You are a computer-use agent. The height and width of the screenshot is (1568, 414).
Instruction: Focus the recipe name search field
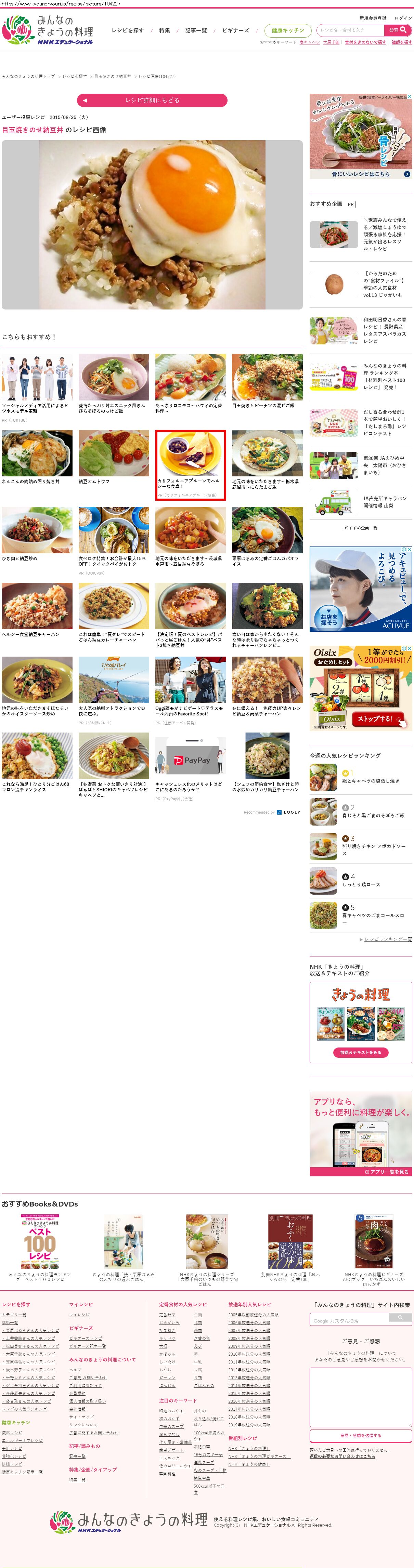351,30
